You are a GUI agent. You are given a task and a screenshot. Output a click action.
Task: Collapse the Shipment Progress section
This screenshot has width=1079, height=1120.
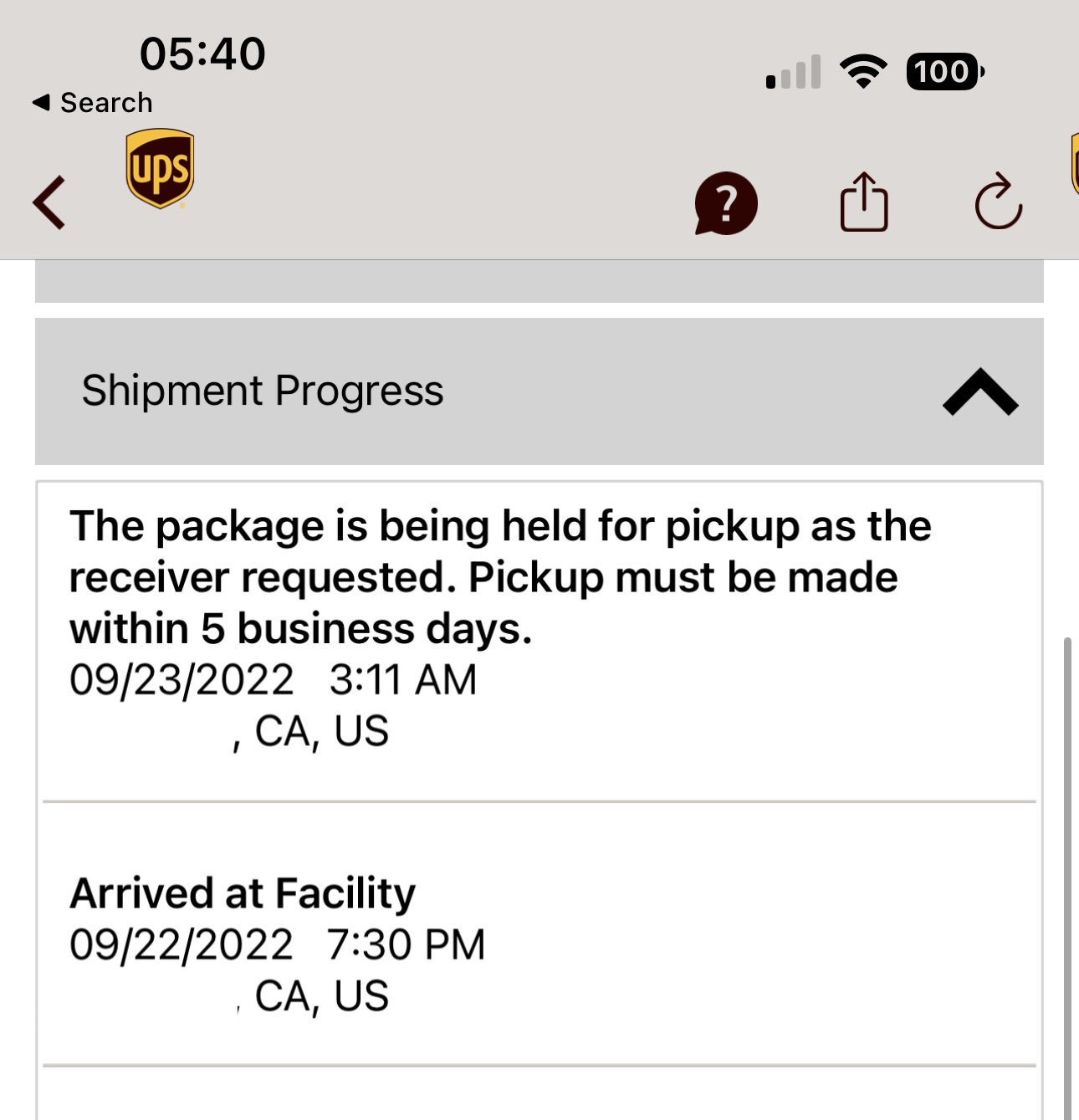click(x=979, y=391)
